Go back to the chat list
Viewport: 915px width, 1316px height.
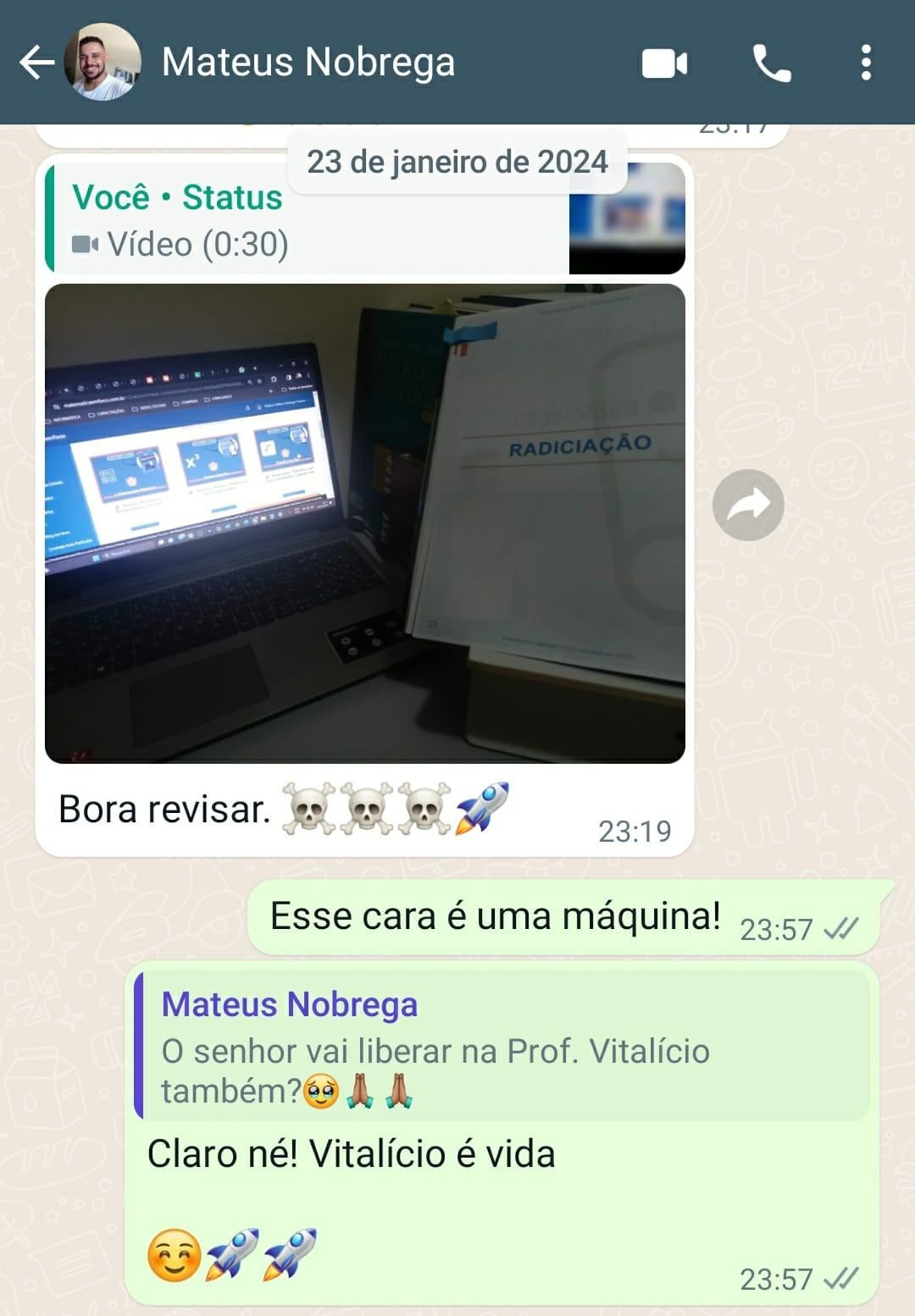coord(36,62)
